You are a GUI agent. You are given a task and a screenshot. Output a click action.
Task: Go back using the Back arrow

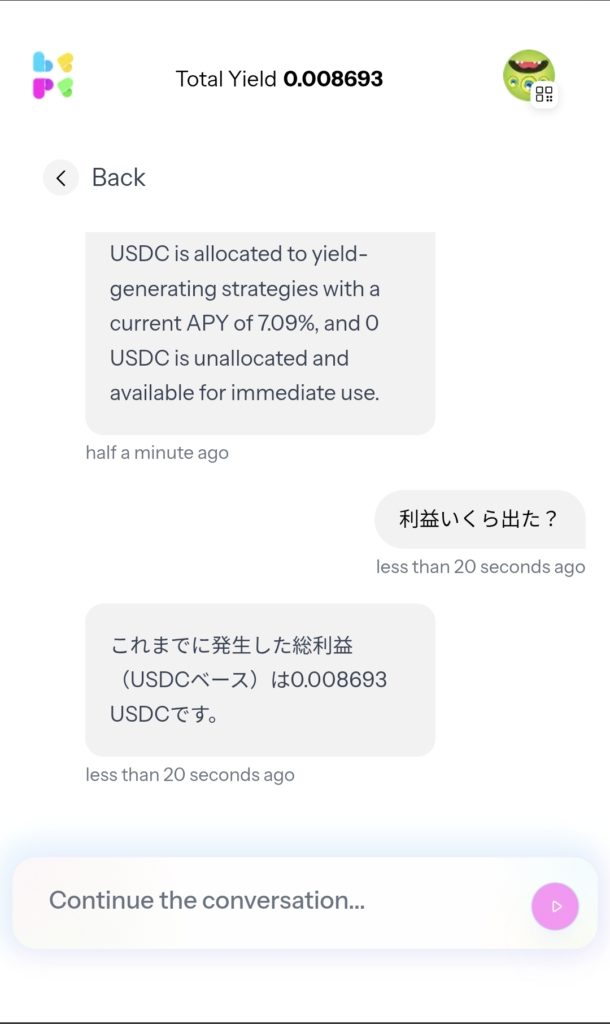tap(61, 178)
